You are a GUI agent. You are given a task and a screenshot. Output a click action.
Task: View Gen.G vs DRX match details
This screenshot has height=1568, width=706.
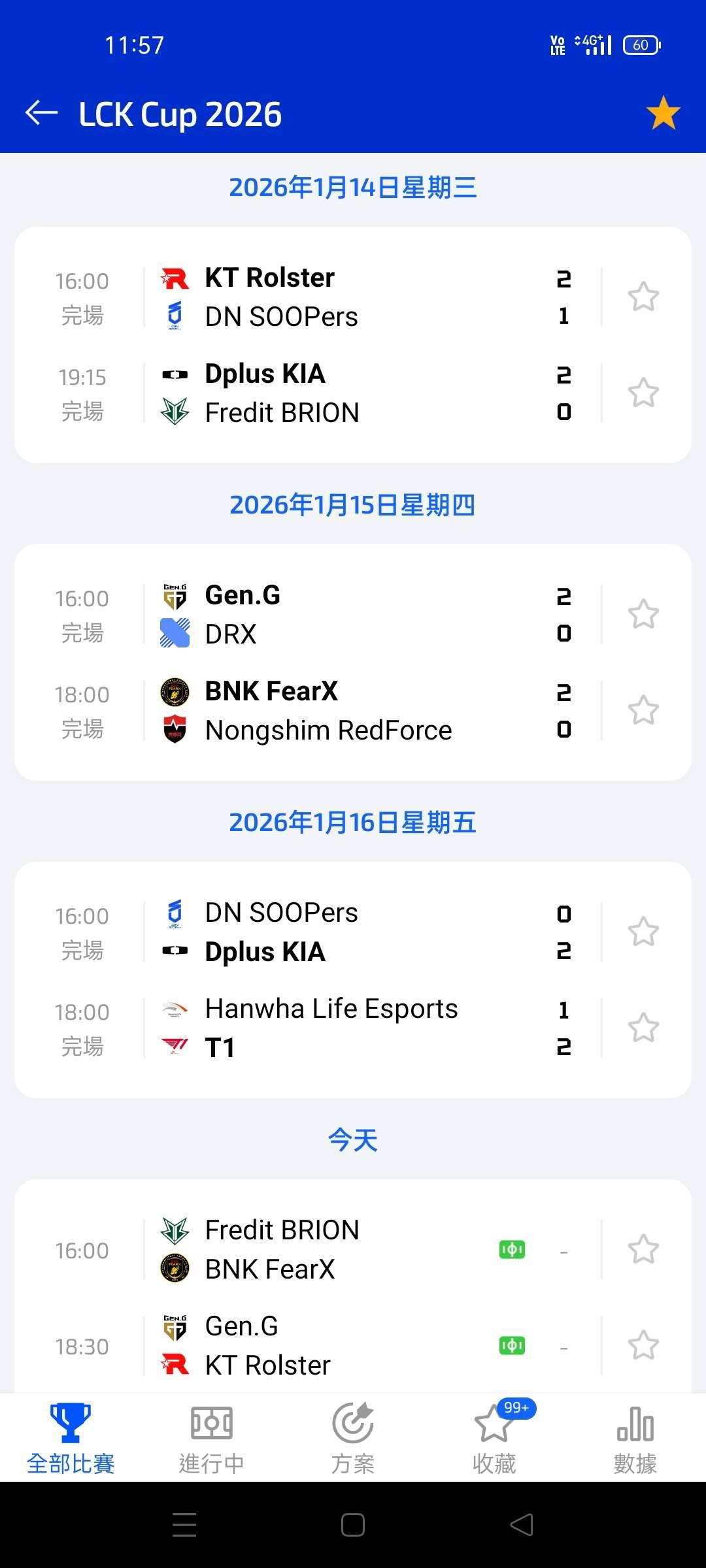click(x=353, y=615)
